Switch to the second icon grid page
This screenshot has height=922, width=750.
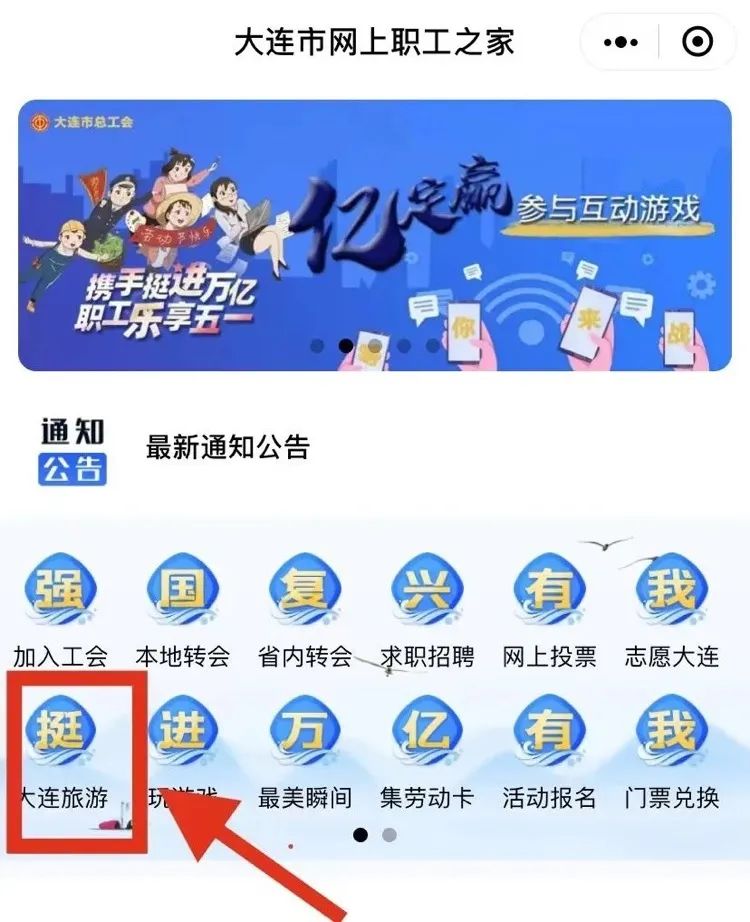pyautogui.click(x=390, y=835)
